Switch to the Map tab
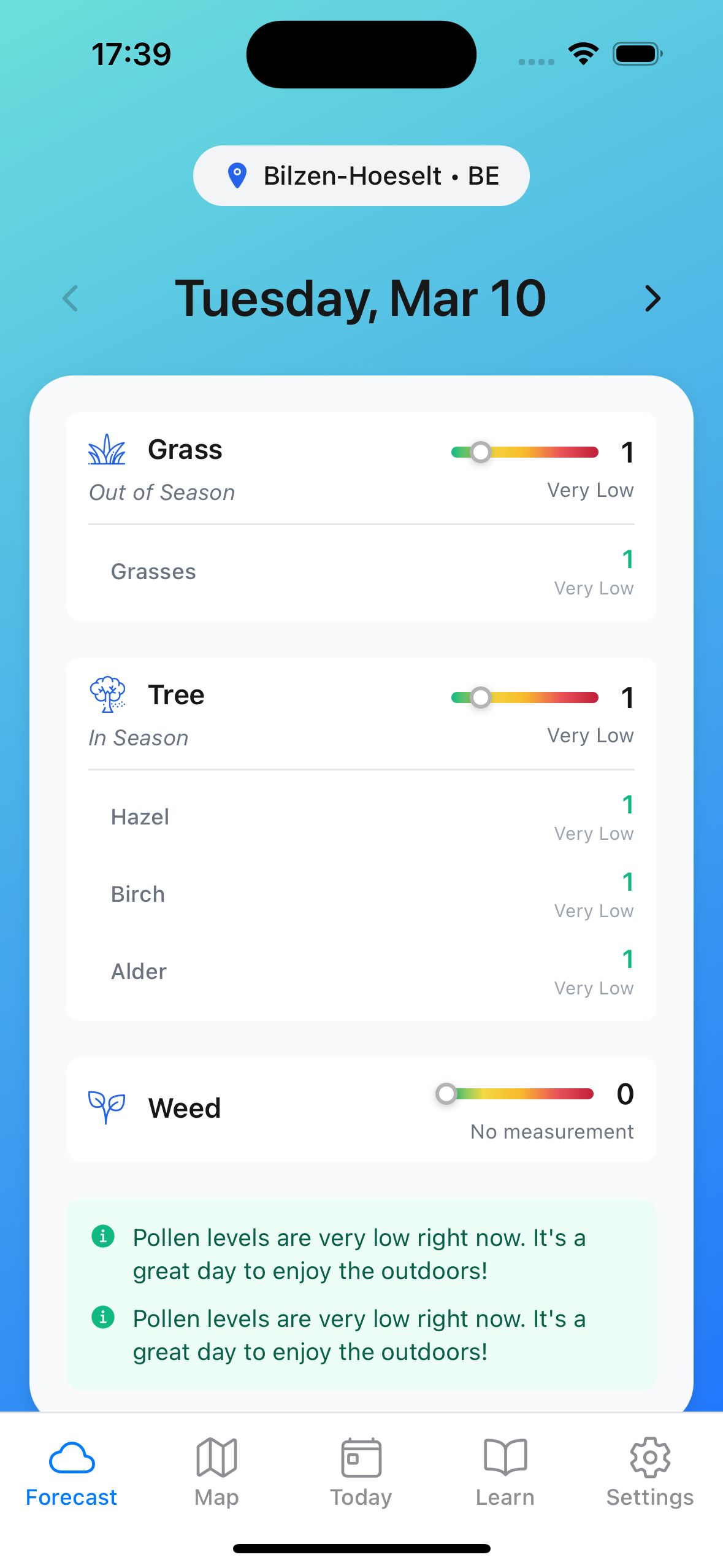Screen dimensions: 723x1568 216,1472
